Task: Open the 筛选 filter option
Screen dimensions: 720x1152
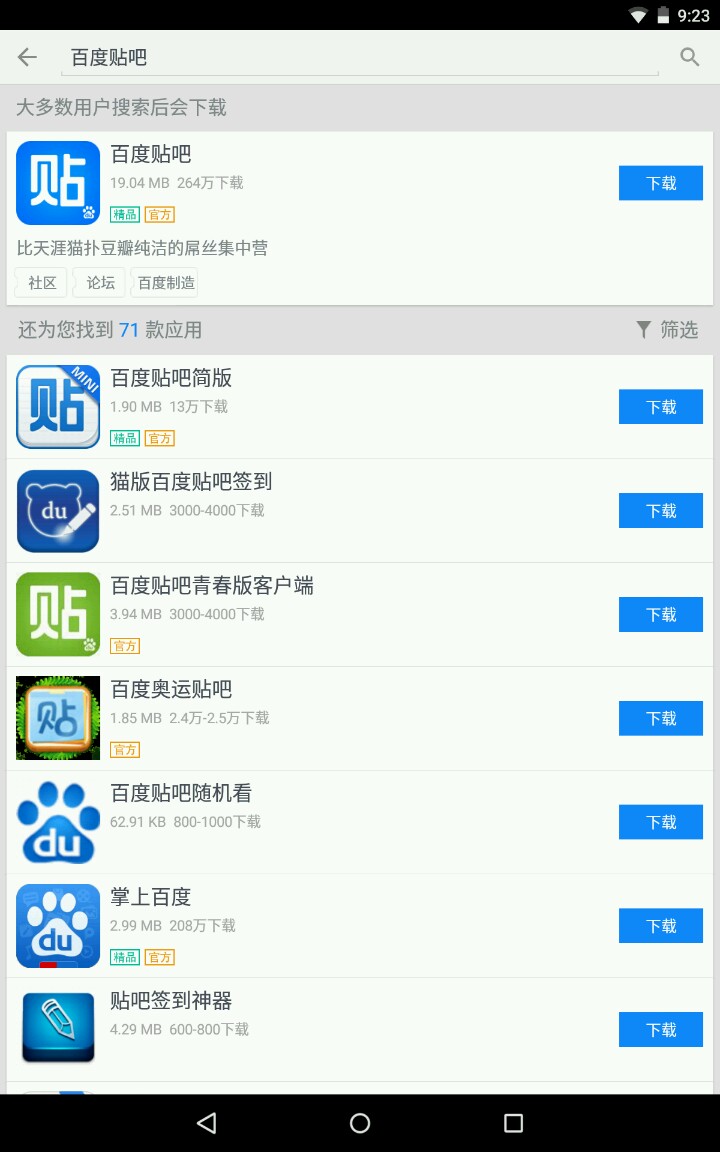Action: click(667, 330)
